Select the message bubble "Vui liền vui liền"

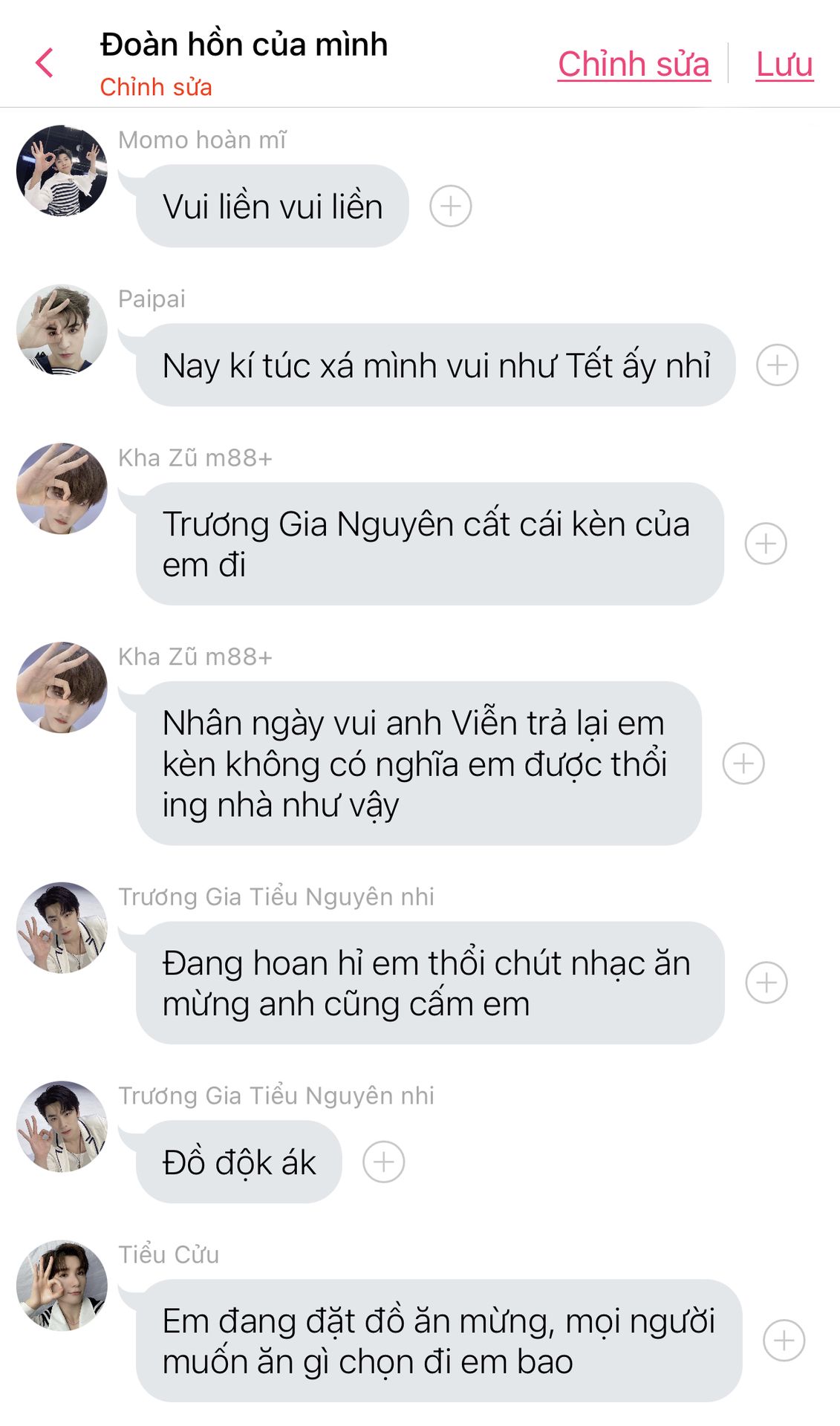coord(273,206)
